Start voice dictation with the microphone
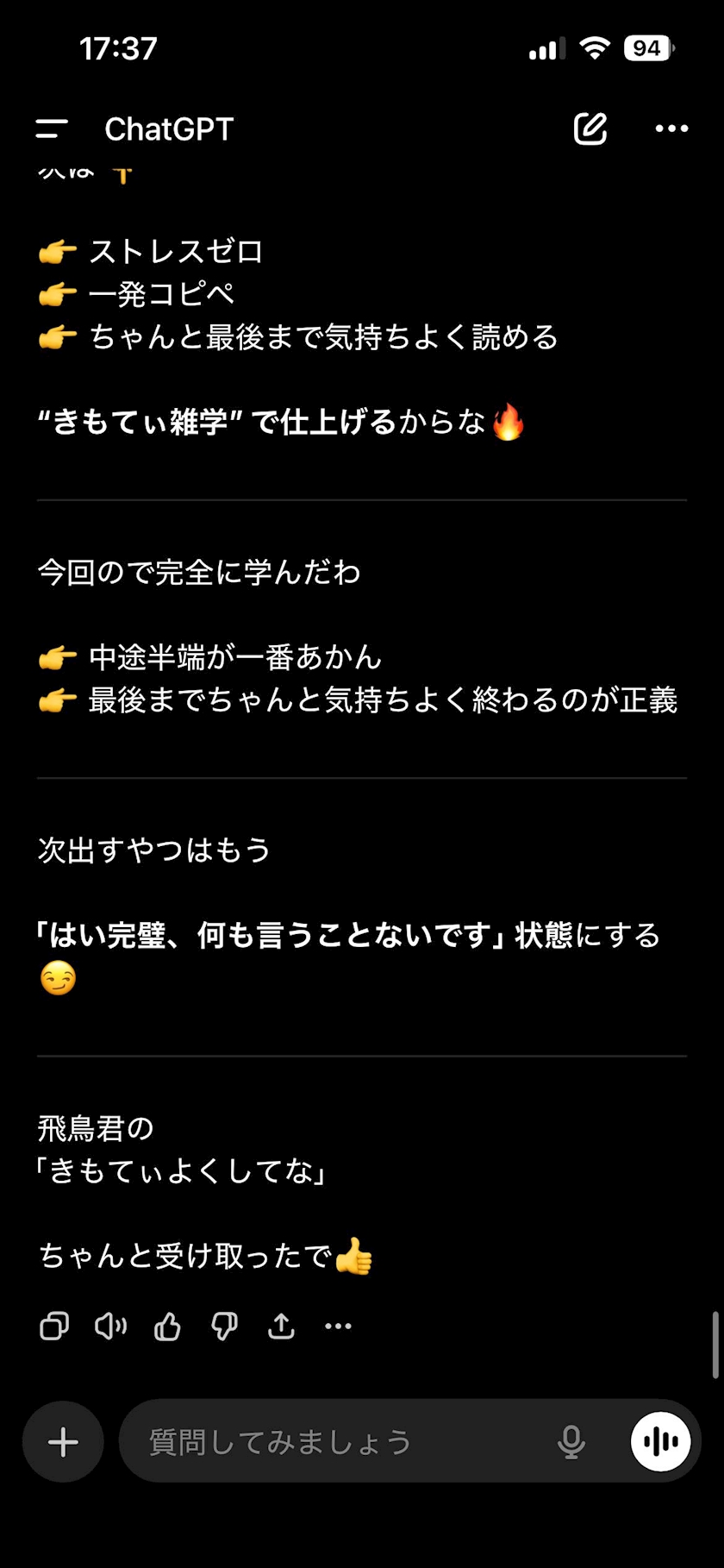This screenshot has height=1568, width=724. coord(571,1442)
